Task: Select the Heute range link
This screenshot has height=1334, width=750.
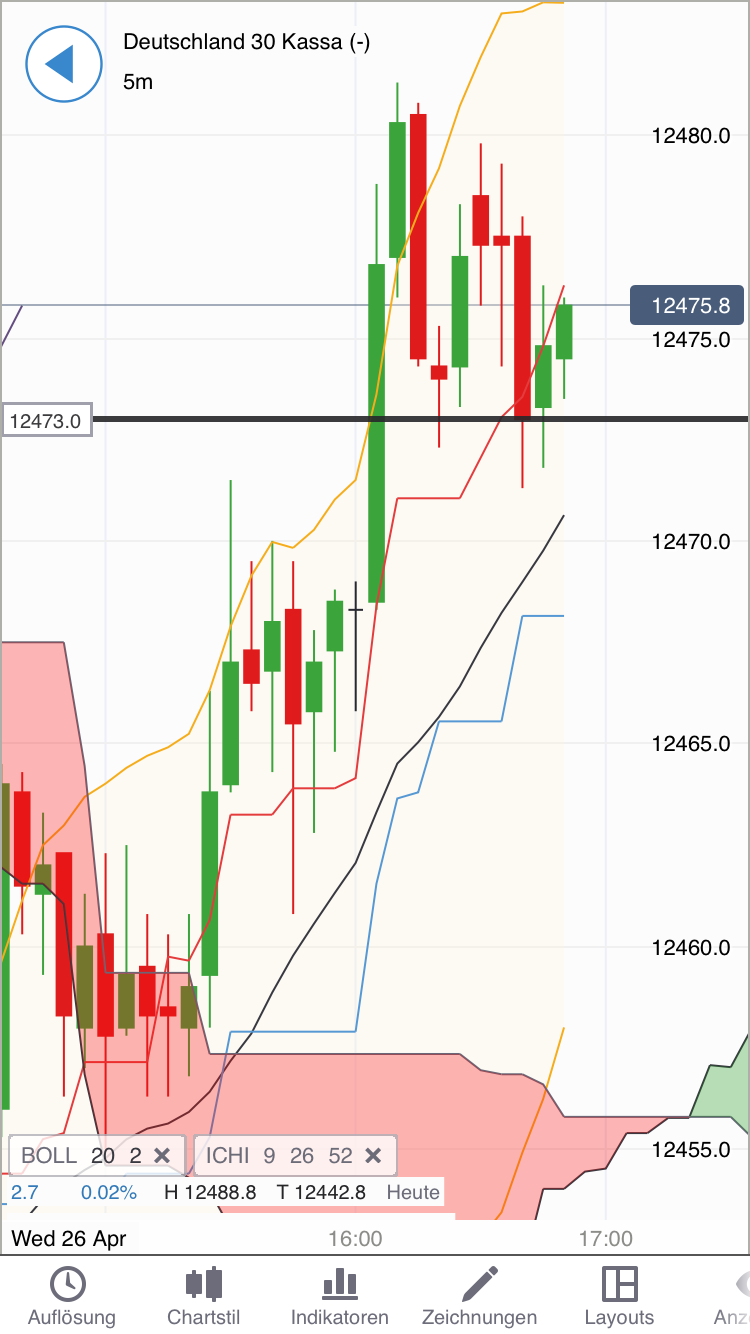Action: [x=413, y=1192]
